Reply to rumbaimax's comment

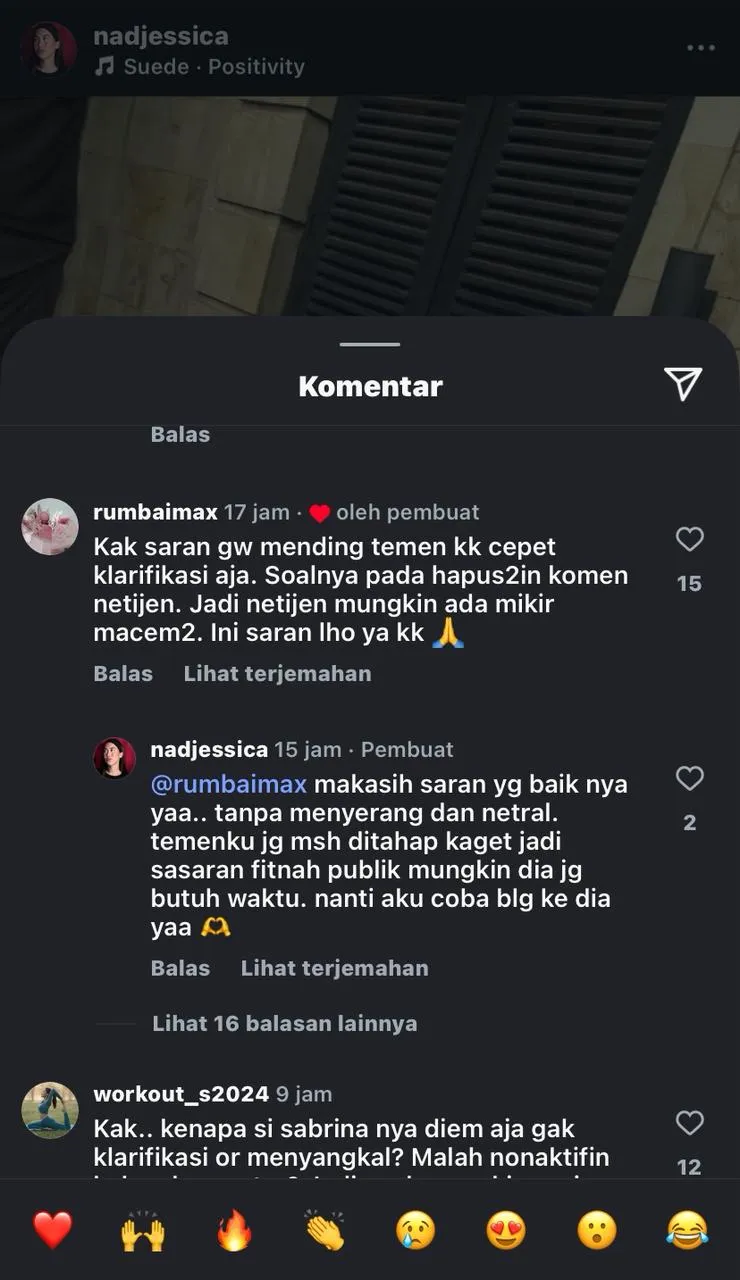(x=123, y=673)
